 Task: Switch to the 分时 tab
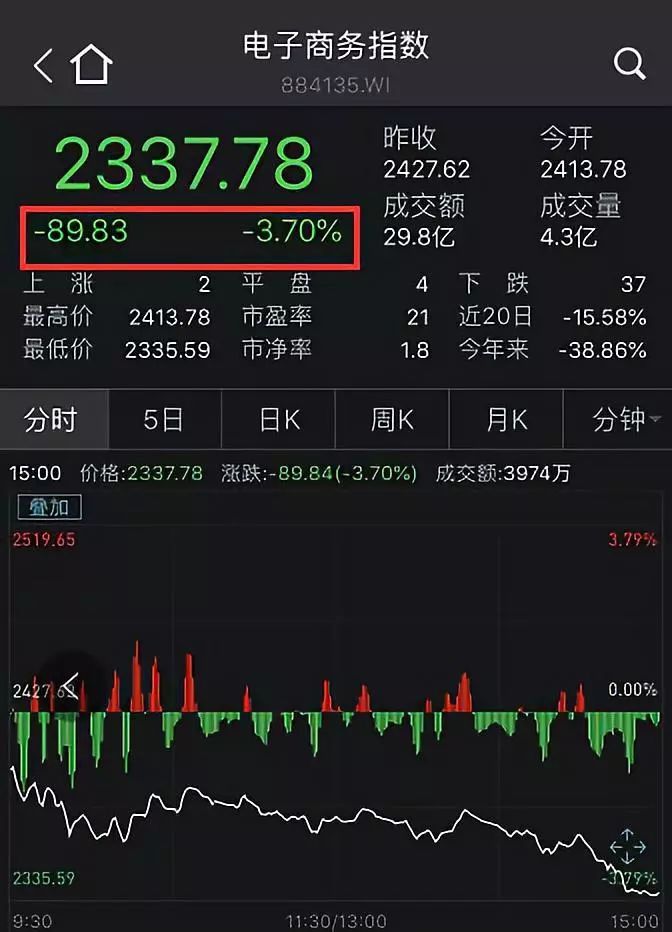click(x=52, y=420)
